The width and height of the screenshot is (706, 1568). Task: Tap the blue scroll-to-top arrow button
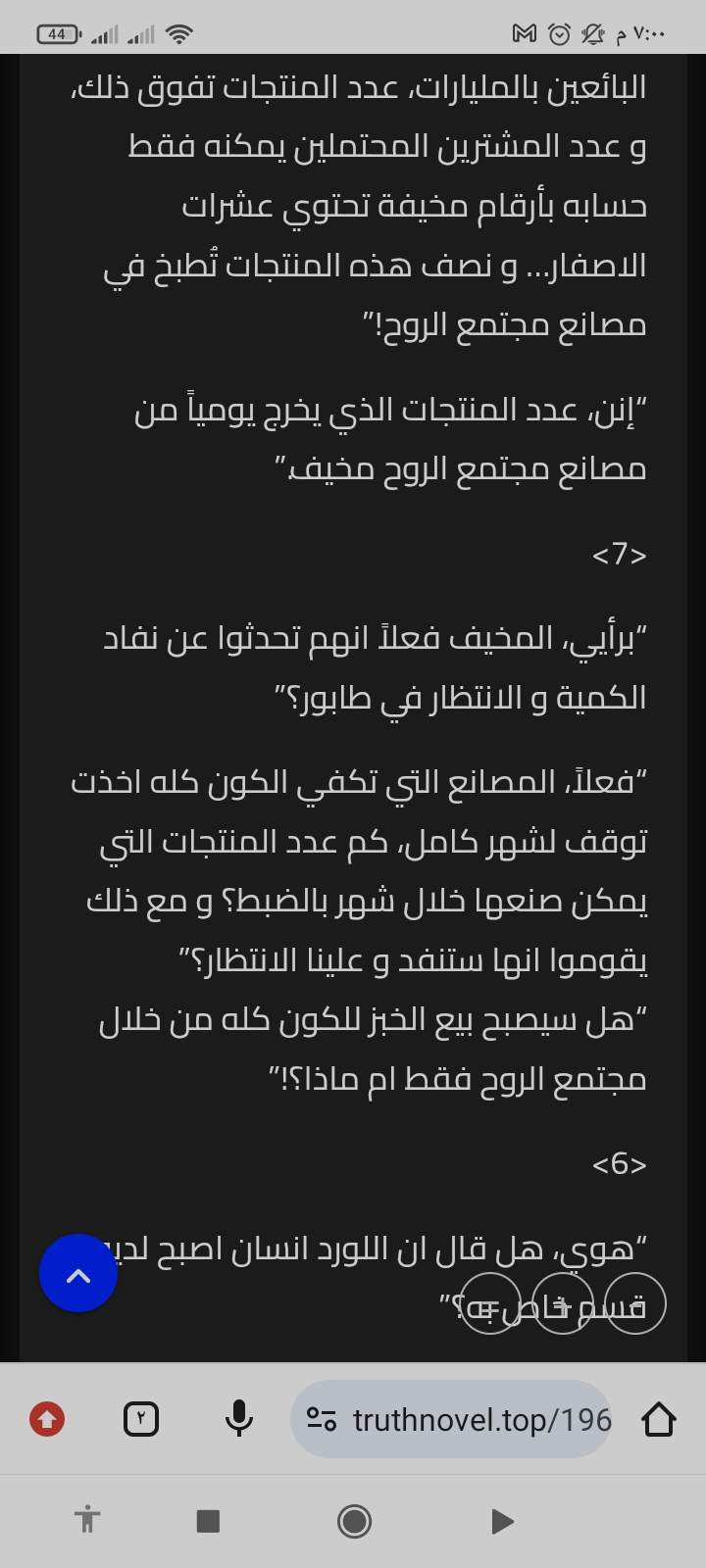[78, 1273]
